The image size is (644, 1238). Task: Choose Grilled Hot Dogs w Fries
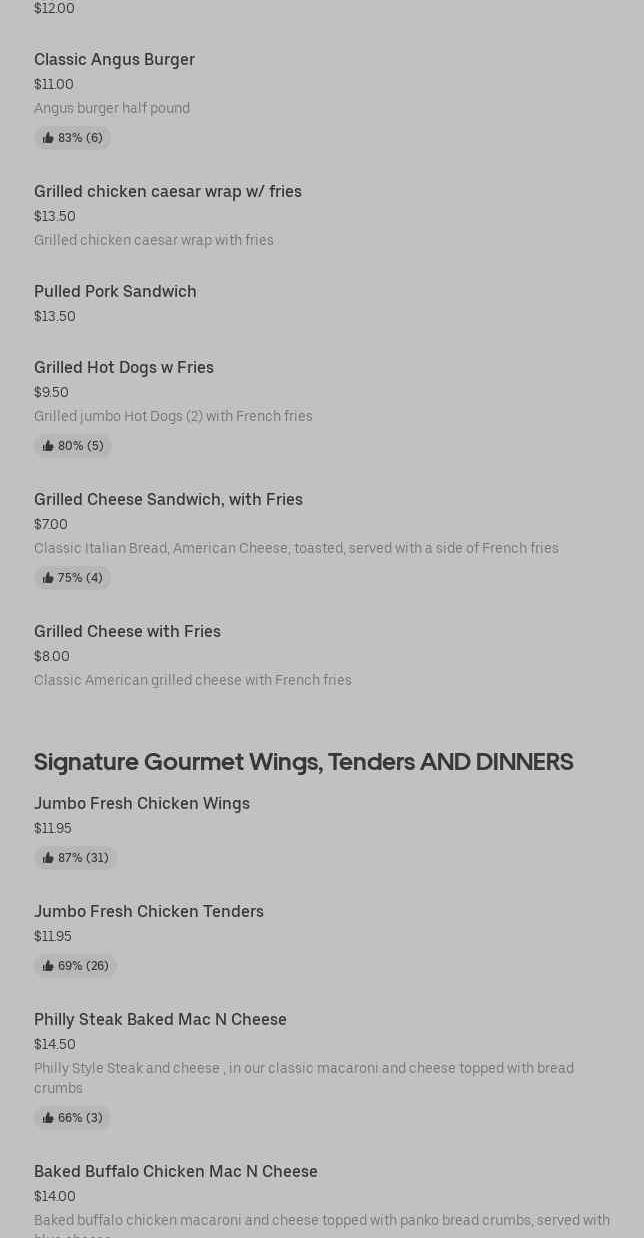[124, 367]
